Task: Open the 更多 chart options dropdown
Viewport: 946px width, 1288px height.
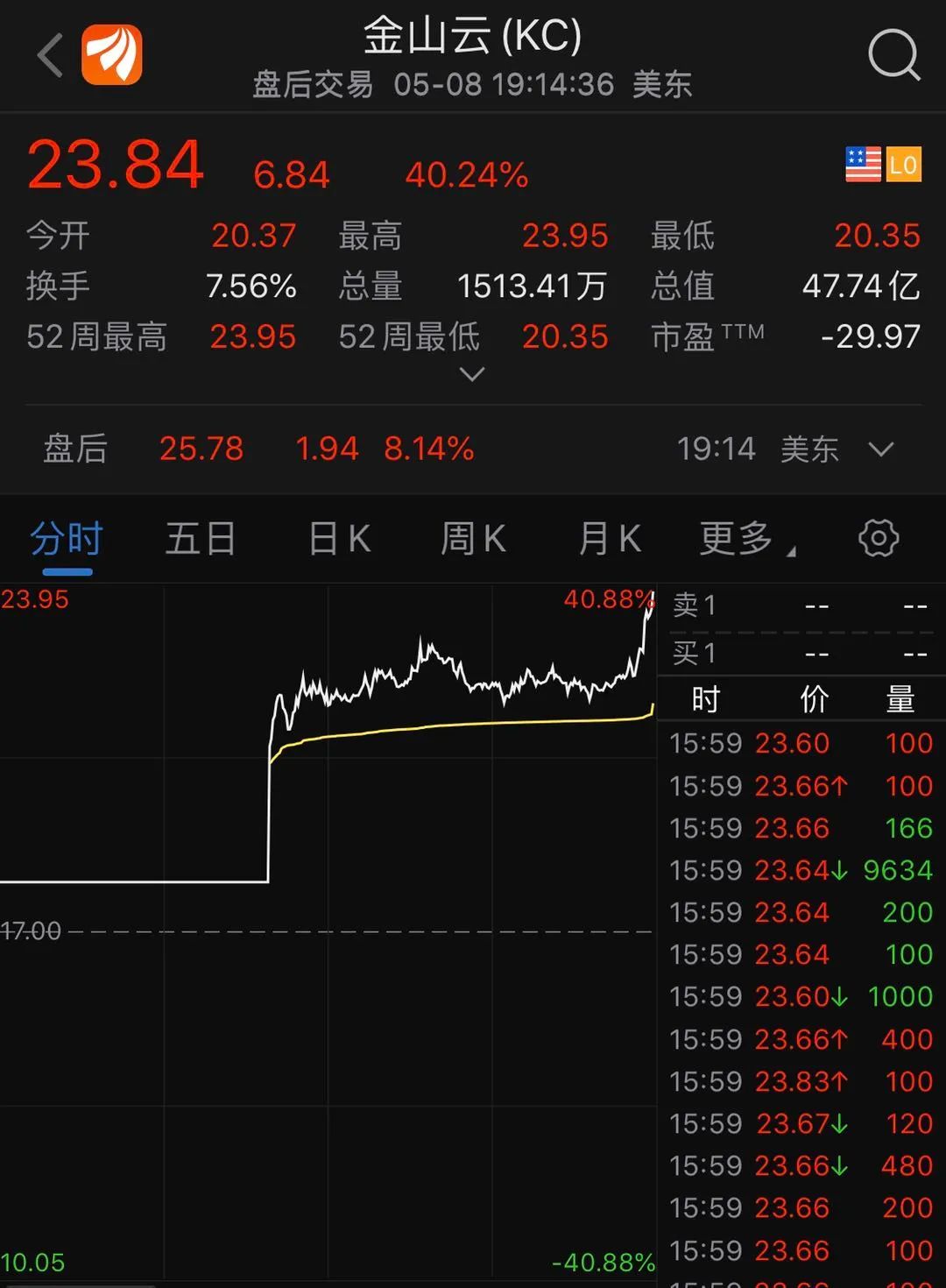Action: [745, 539]
